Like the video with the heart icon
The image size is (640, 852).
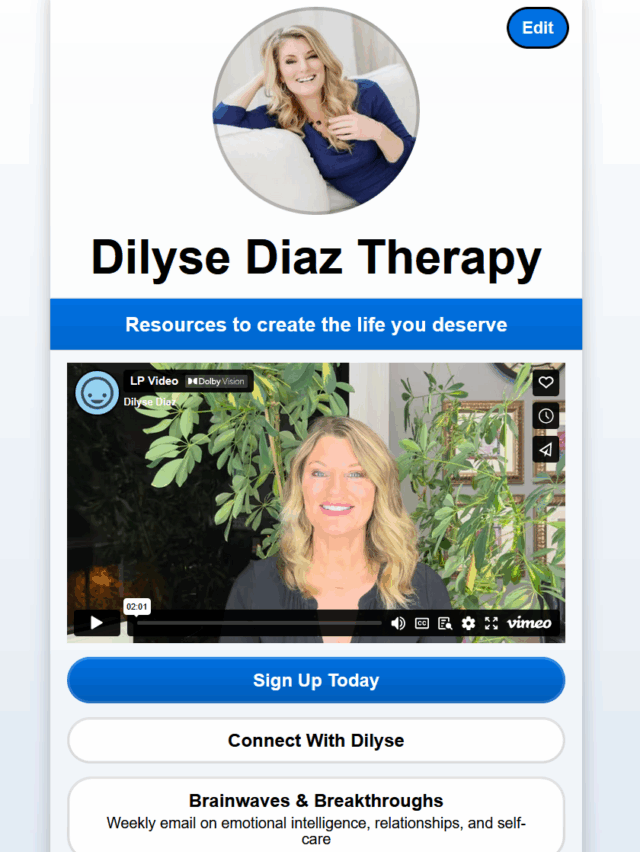pyautogui.click(x=546, y=382)
